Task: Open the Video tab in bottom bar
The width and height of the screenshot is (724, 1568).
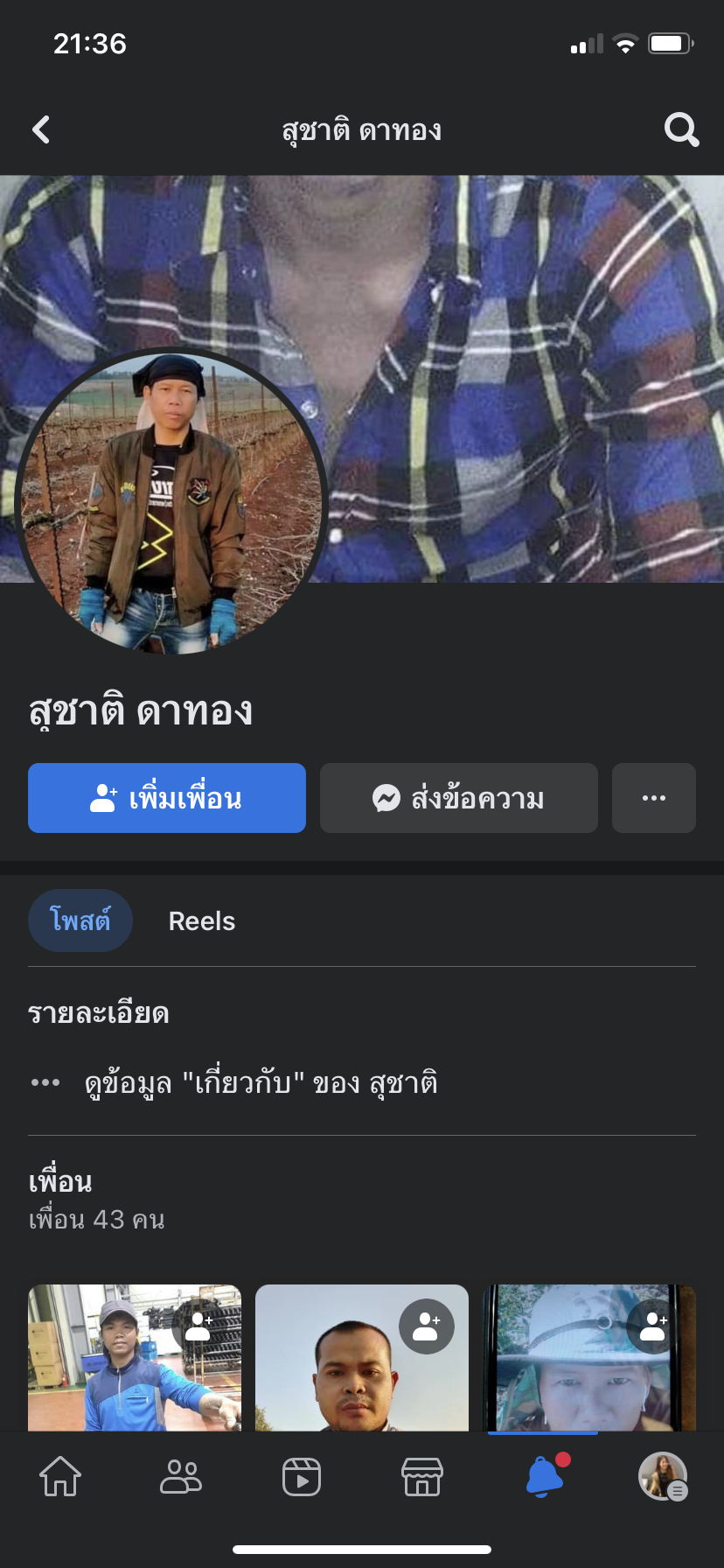Action: click(302, 1477)
